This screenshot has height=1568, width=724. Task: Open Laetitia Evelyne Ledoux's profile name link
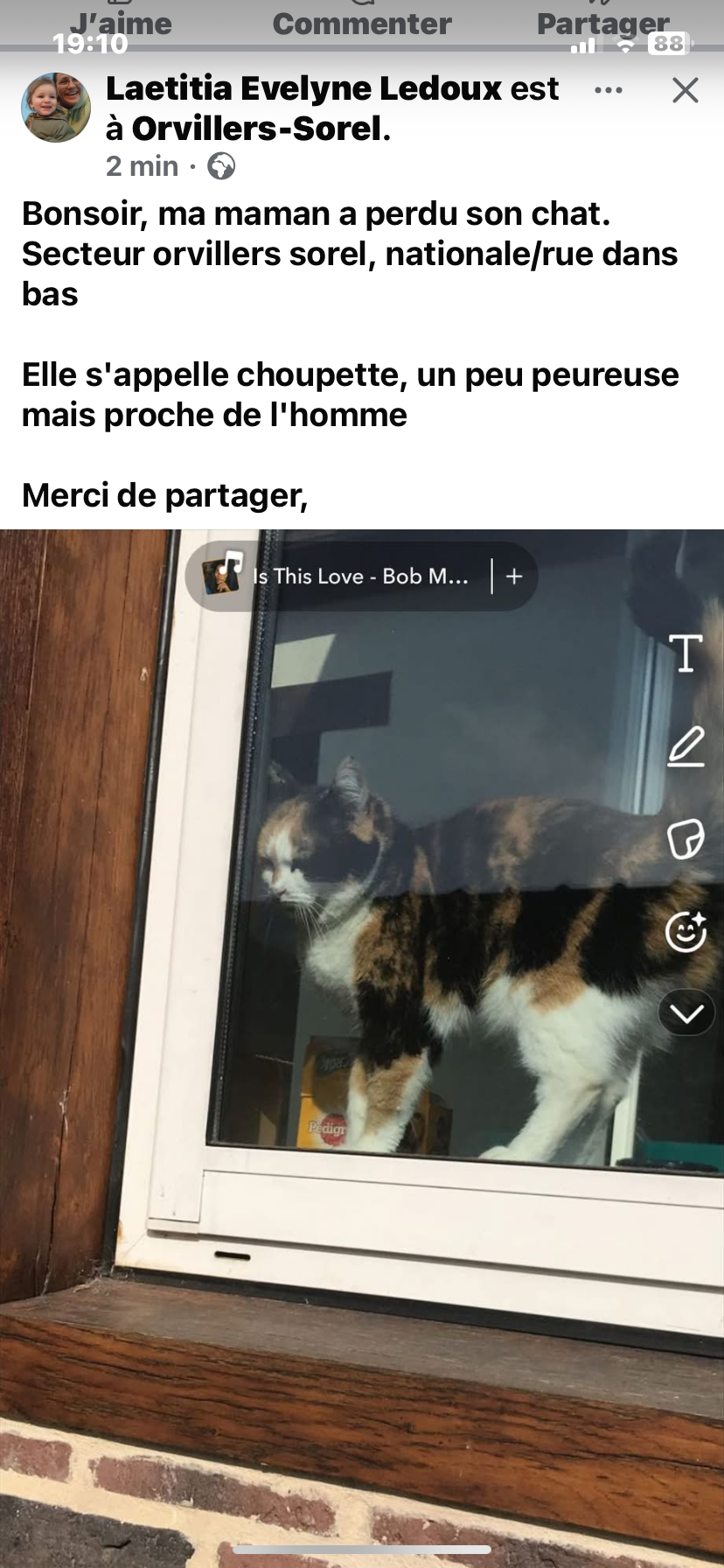point(304,88)
